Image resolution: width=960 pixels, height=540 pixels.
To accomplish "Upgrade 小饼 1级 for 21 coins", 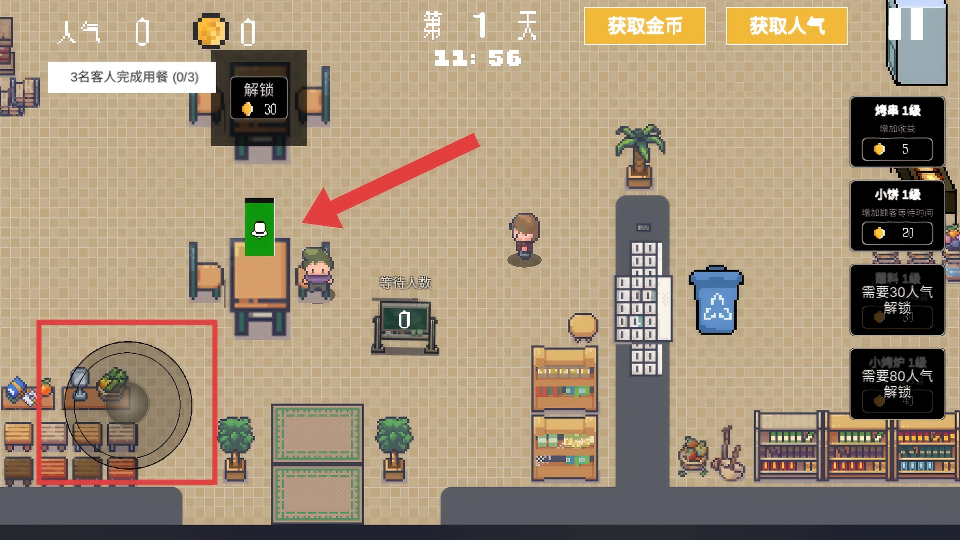I will (x=897, y=233).
